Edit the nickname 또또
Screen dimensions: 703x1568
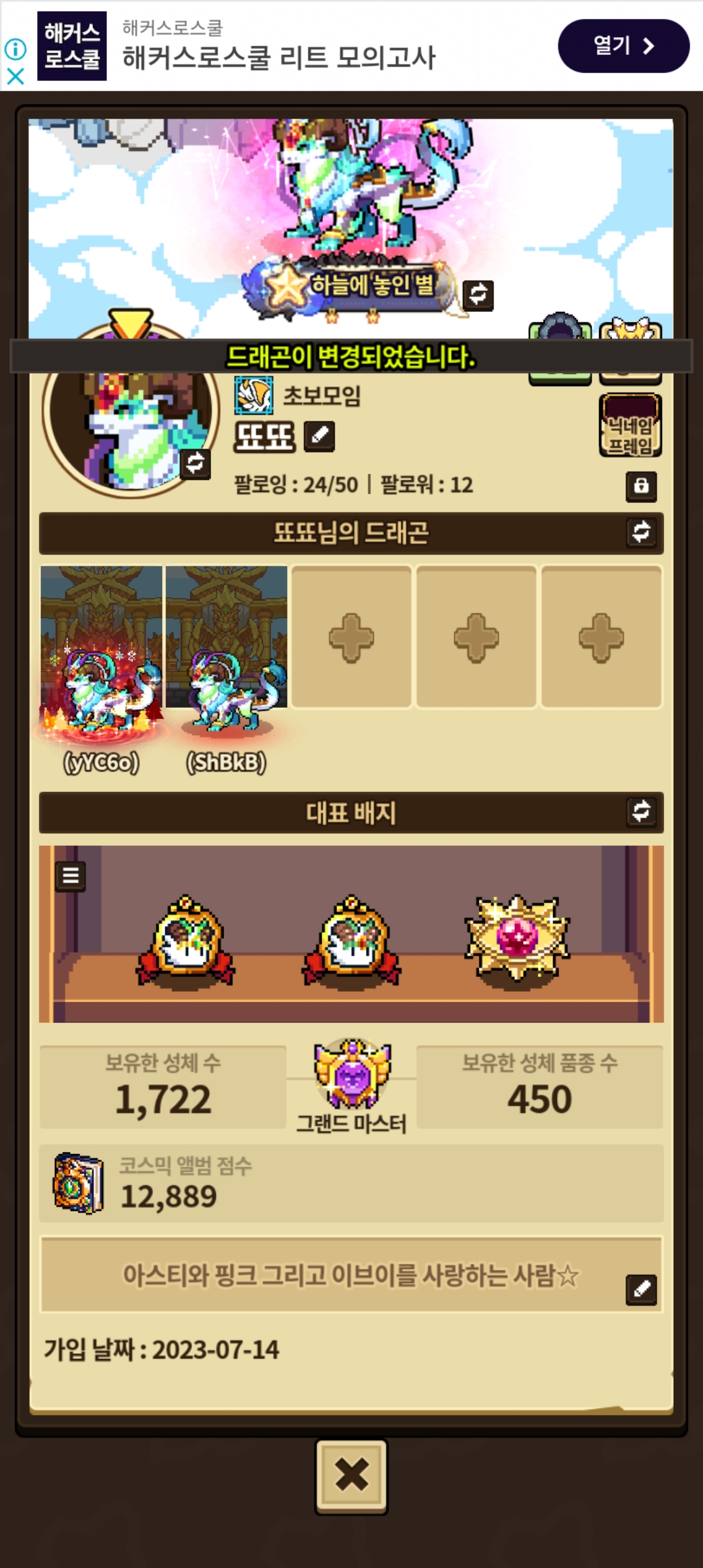coord(320,436)
